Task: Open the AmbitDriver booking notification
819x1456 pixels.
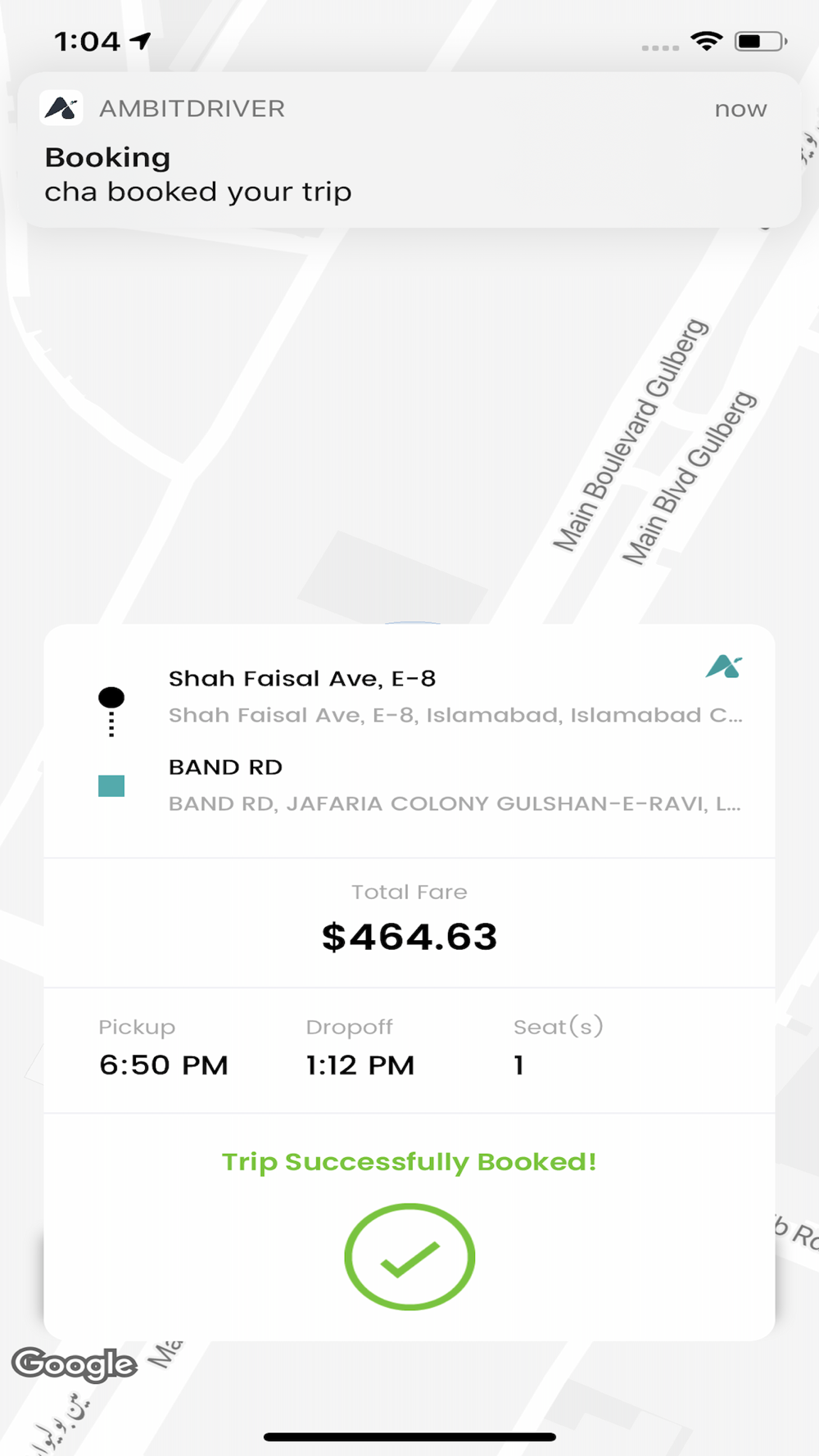Action: coord(409,150)
